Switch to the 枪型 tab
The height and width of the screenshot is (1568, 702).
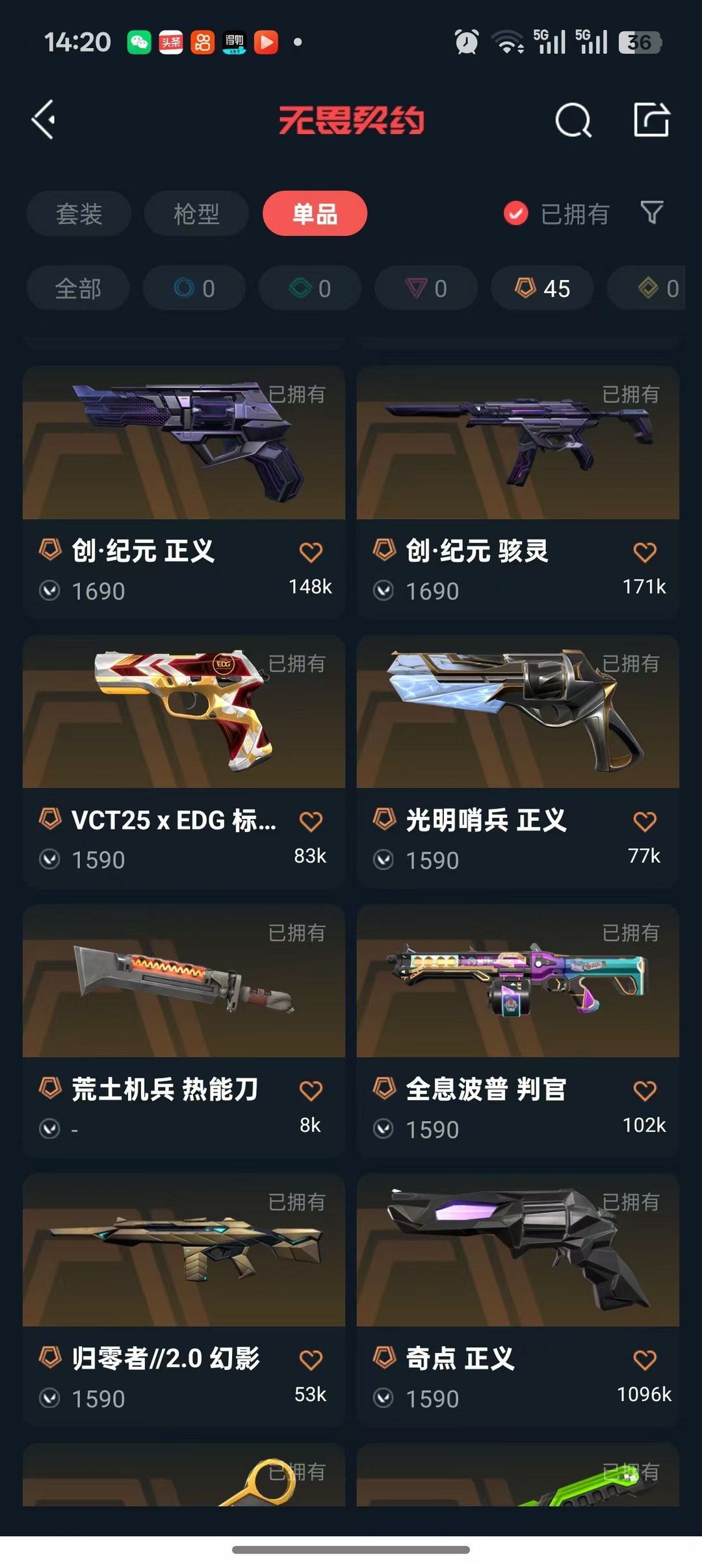(196, 214)
